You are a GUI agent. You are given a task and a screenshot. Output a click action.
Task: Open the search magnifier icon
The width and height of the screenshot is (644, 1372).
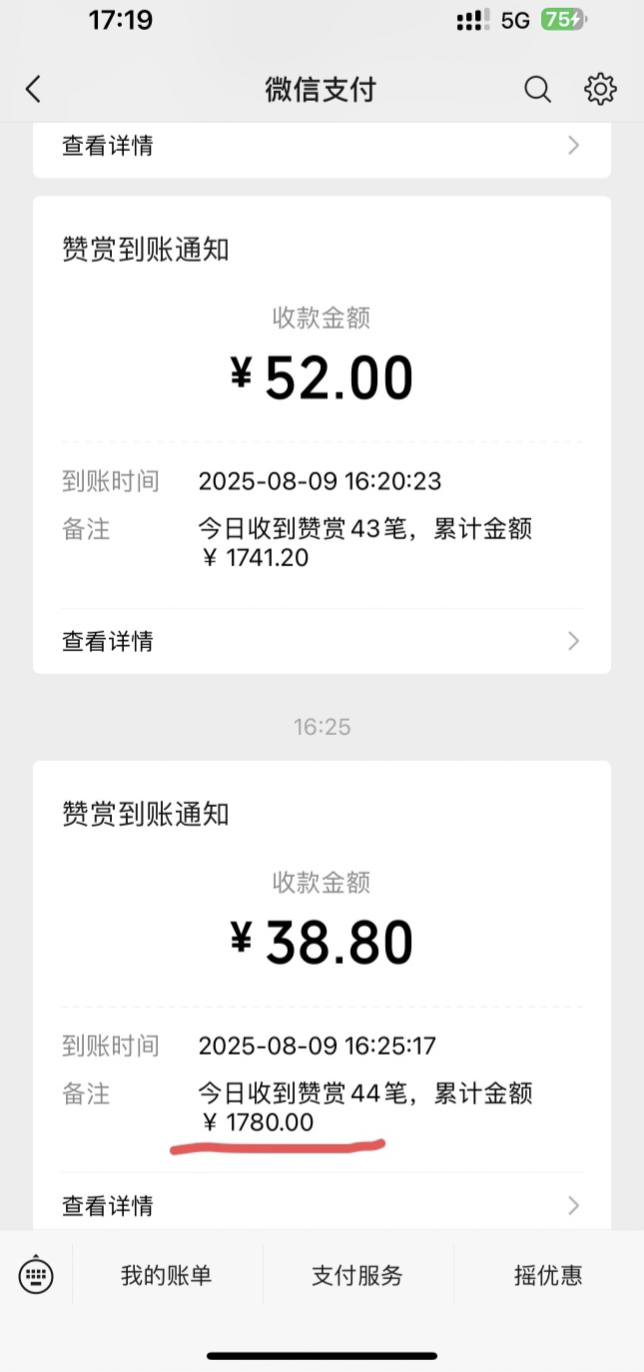(x=537, y=90)
